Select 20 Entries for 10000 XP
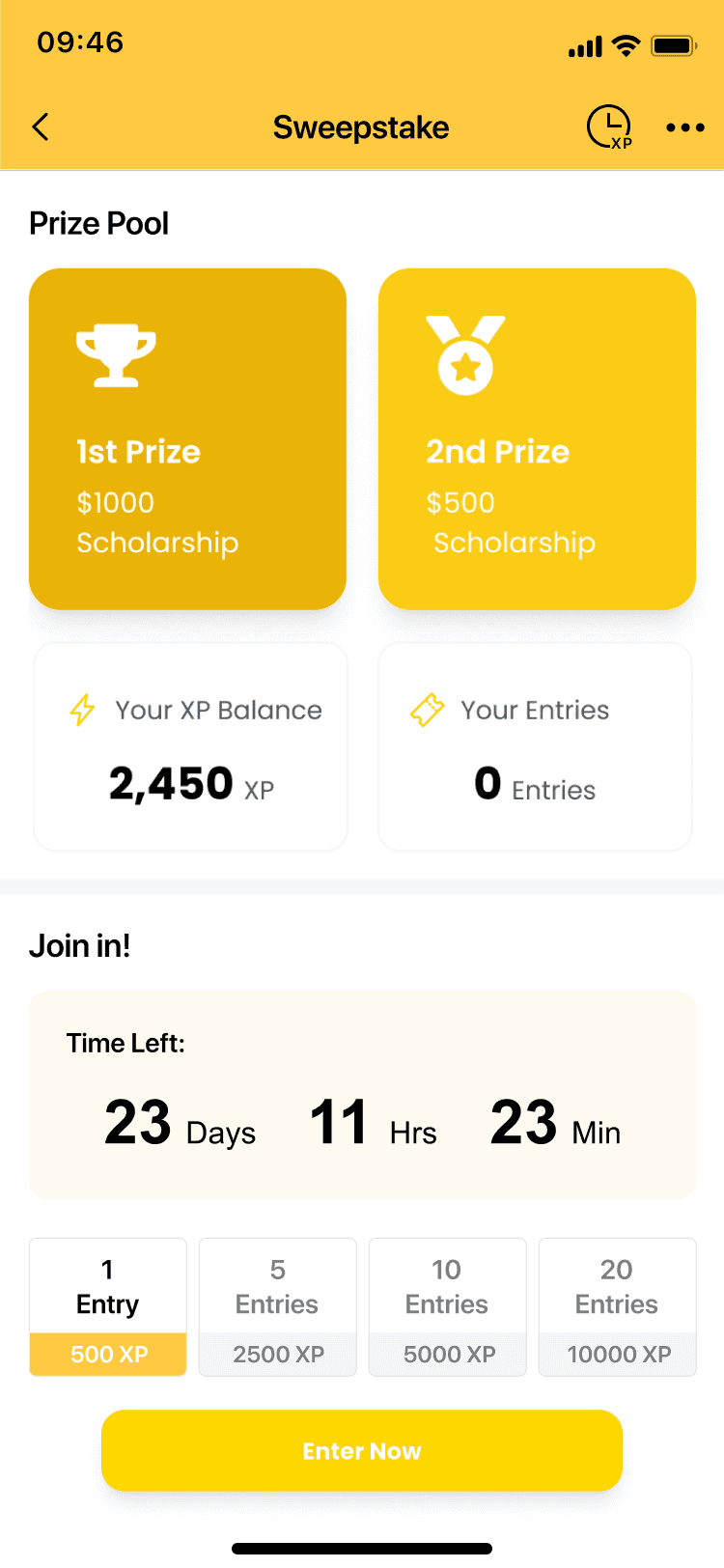The width and height of the screenshot is (724, 1568). (618, 1306)
